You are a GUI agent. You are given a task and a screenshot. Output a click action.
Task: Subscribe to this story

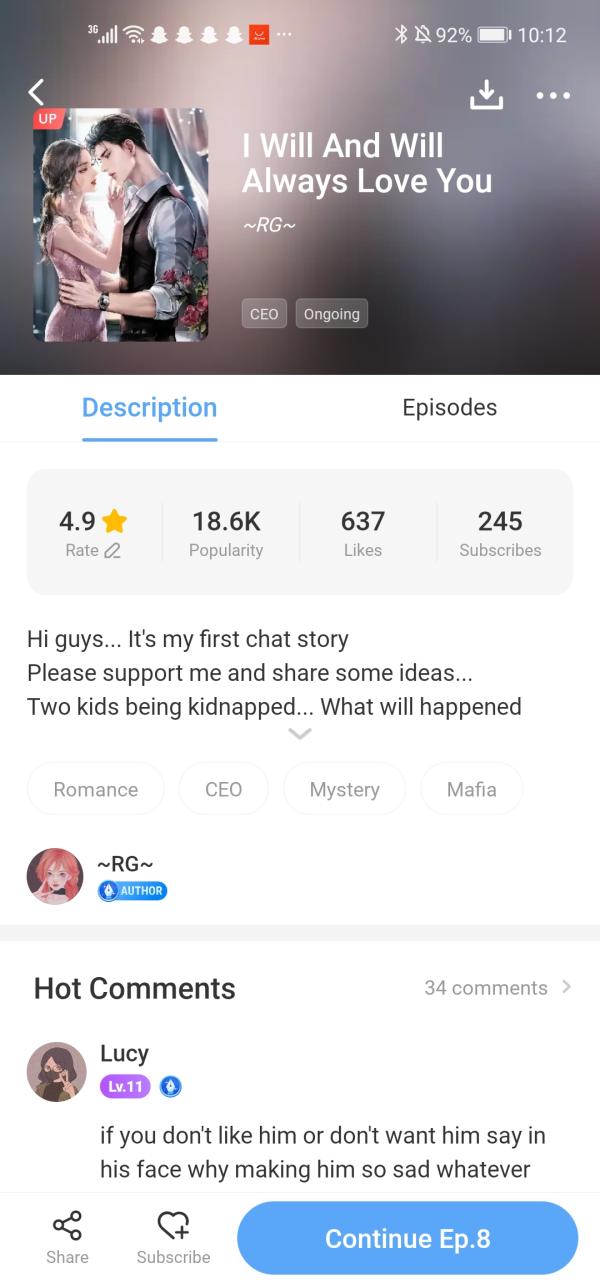pos(173,1237)
